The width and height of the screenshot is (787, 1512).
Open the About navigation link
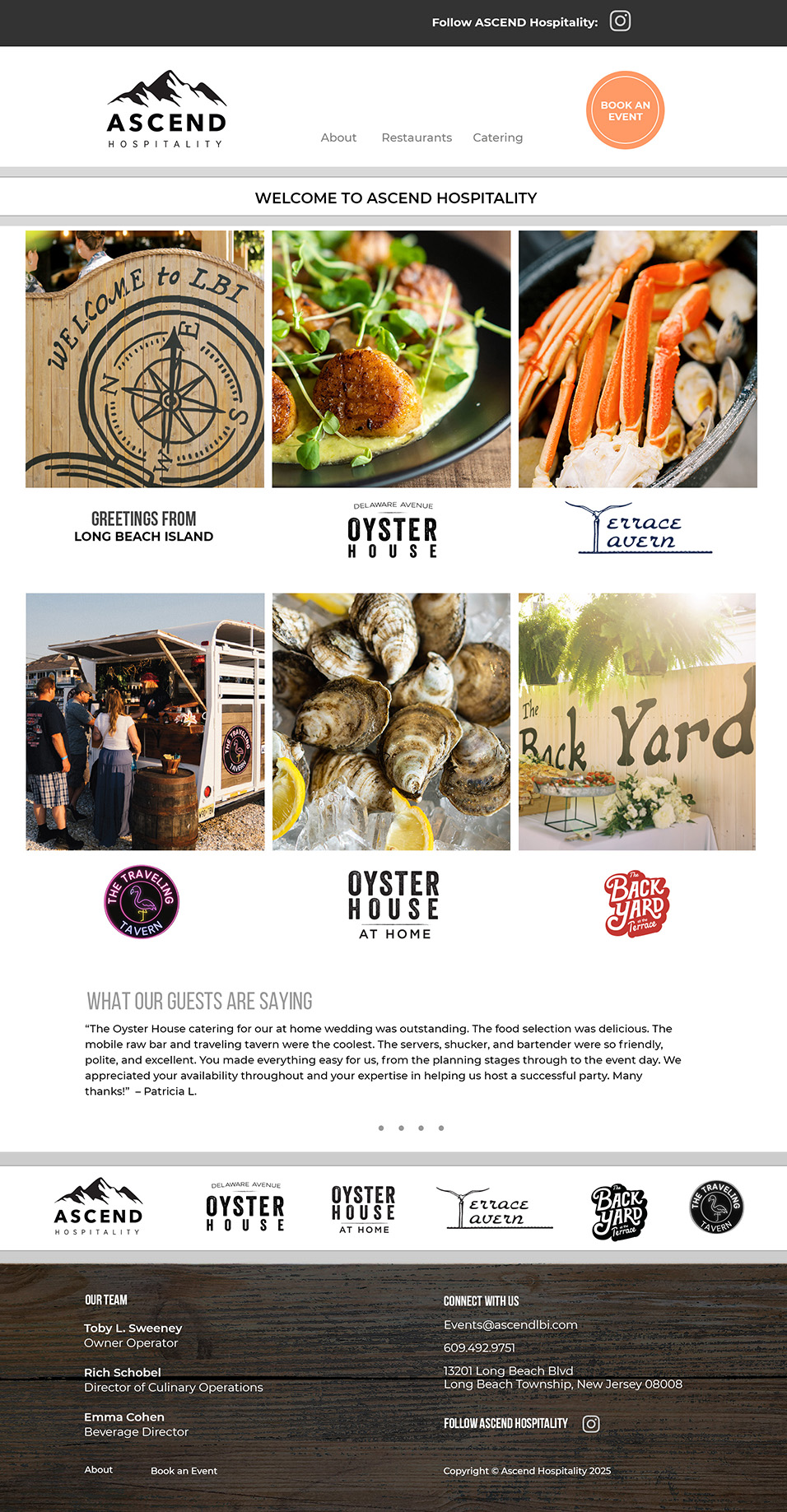[x=338, y=137]
